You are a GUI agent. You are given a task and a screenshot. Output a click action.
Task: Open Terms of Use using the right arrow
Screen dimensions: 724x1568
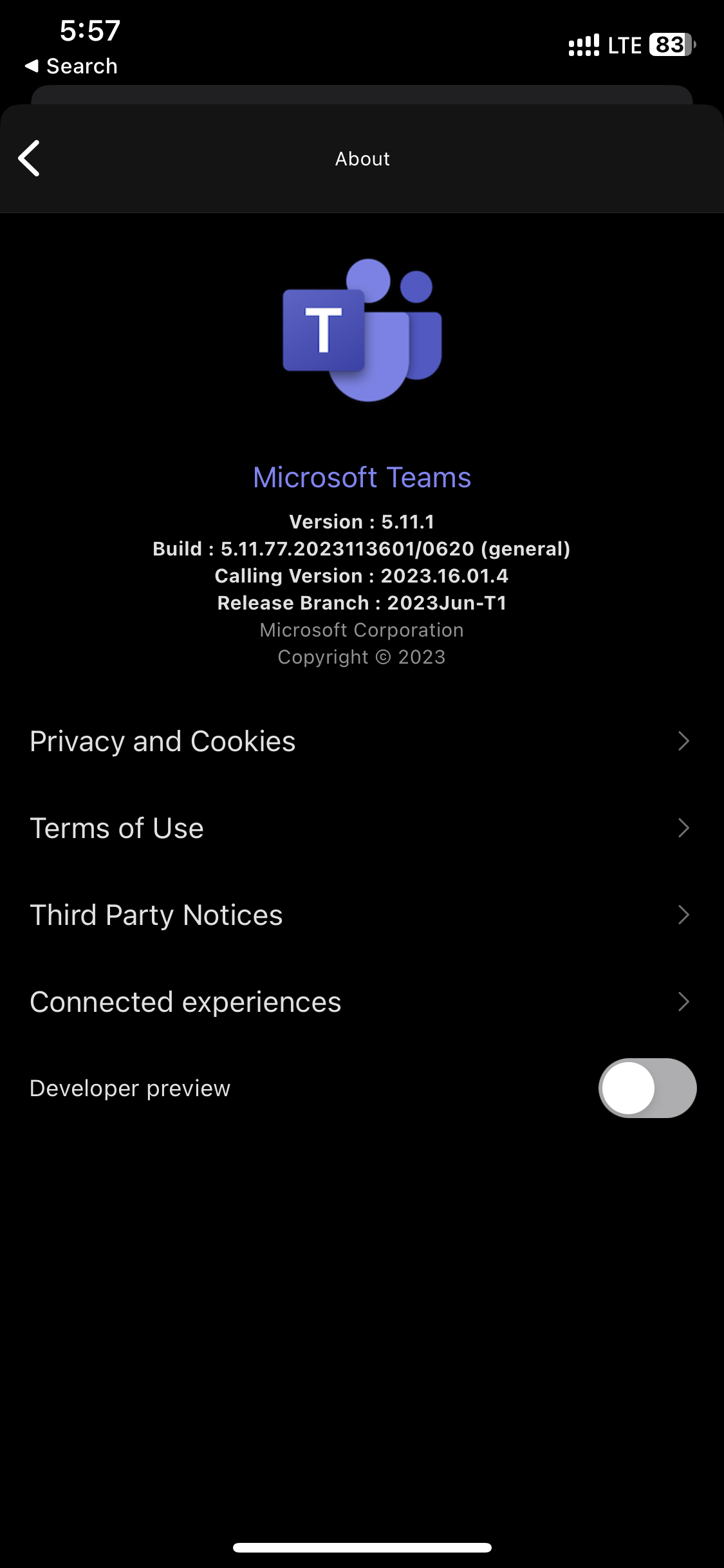tap(685, 828)
